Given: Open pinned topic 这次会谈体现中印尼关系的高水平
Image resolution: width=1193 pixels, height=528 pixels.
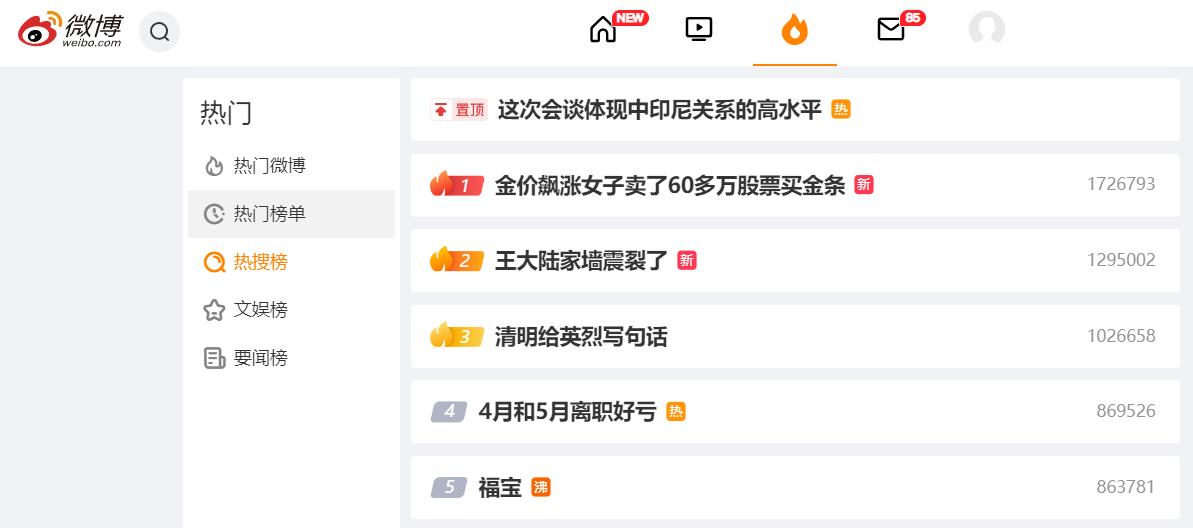Looking at the screenshot, I should coord(659,110).
